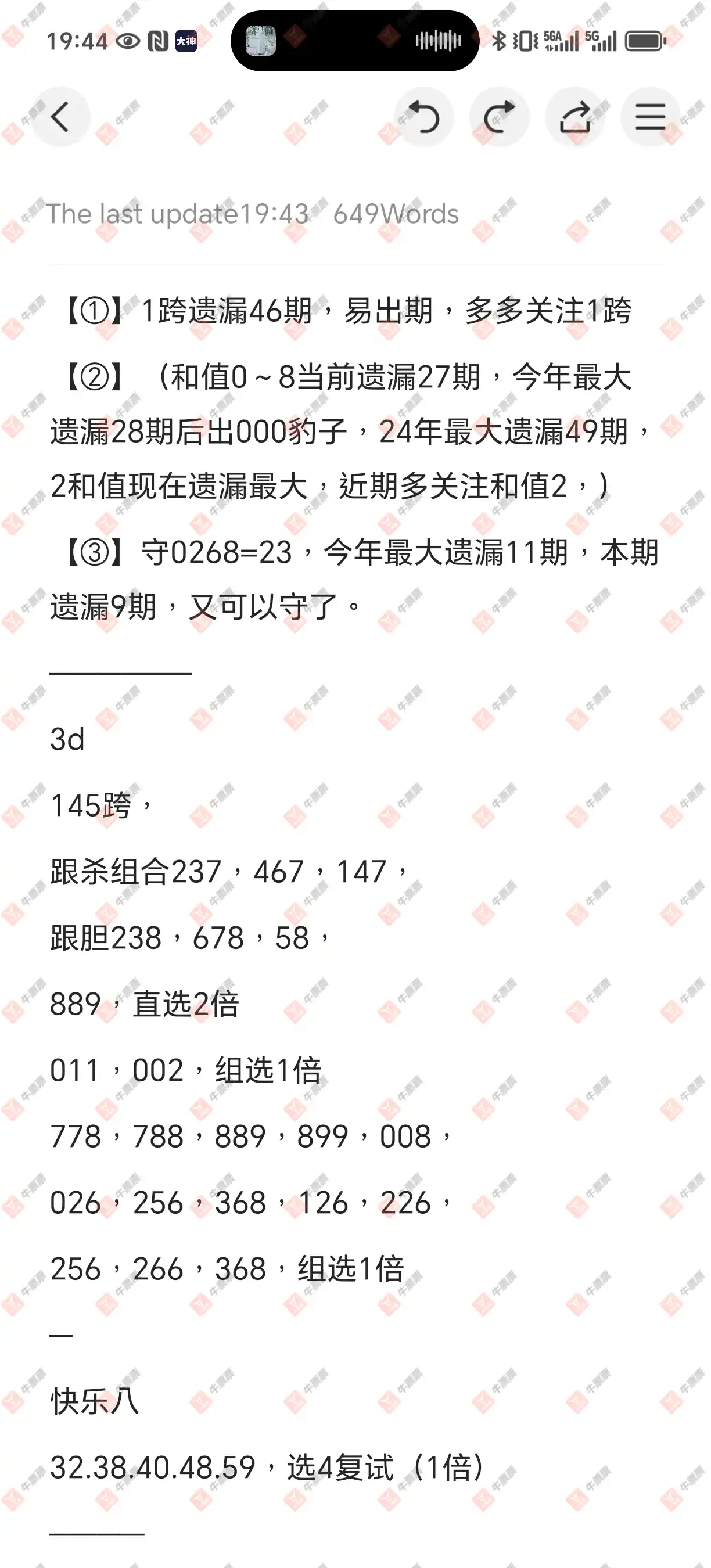Open the hamburger menu
The width and height of the screenshot is (711, 1568).
649,117
